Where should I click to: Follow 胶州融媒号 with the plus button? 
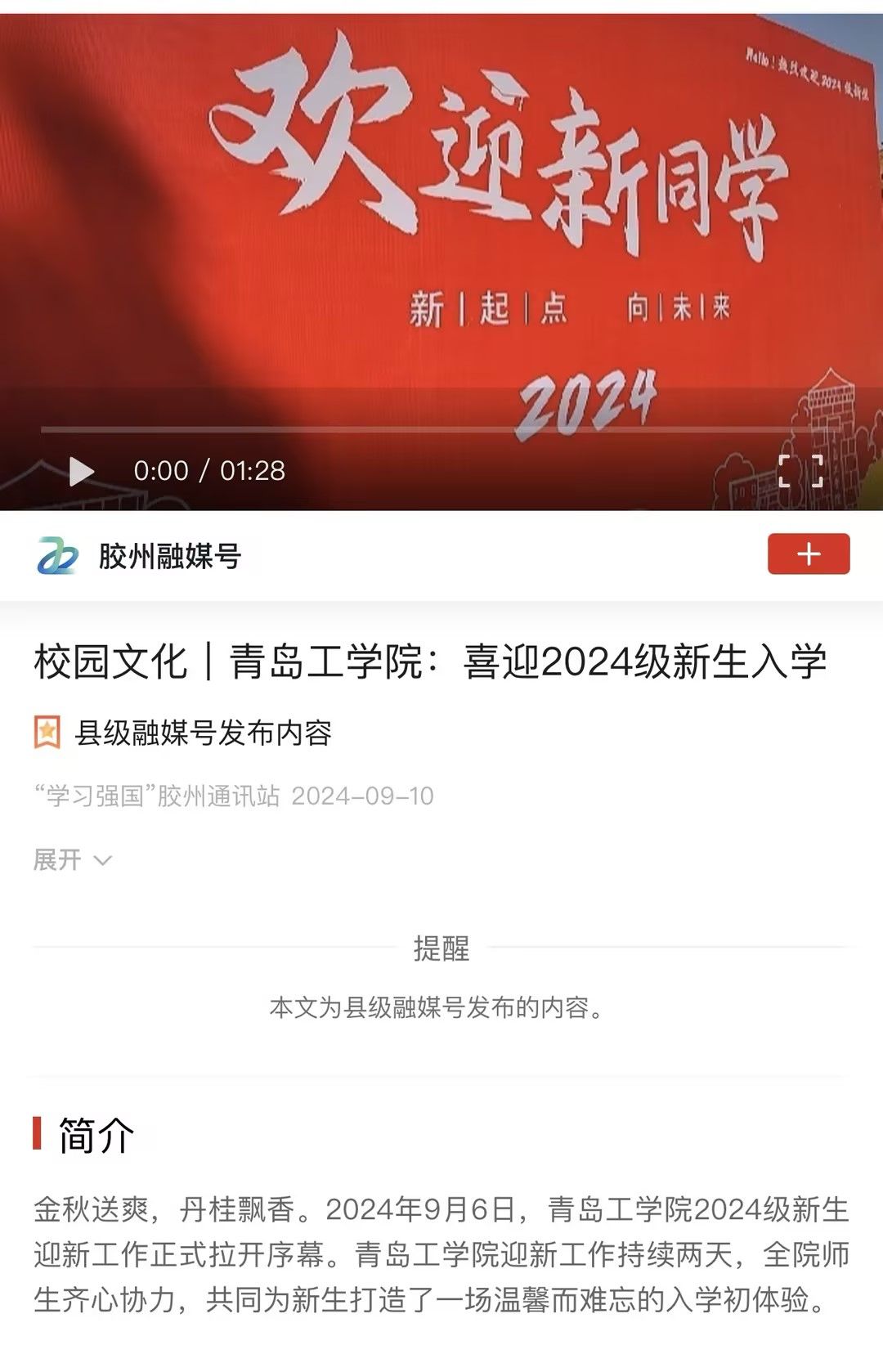pyautogui.click(x=808, y=554)
